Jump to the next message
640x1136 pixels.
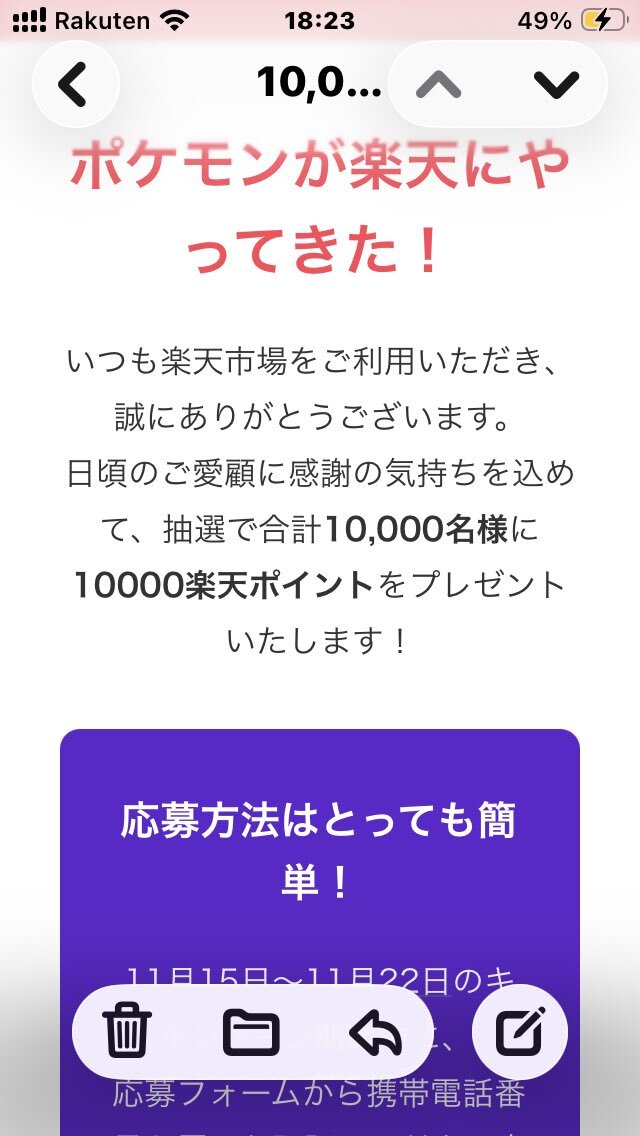click(556, 85)
